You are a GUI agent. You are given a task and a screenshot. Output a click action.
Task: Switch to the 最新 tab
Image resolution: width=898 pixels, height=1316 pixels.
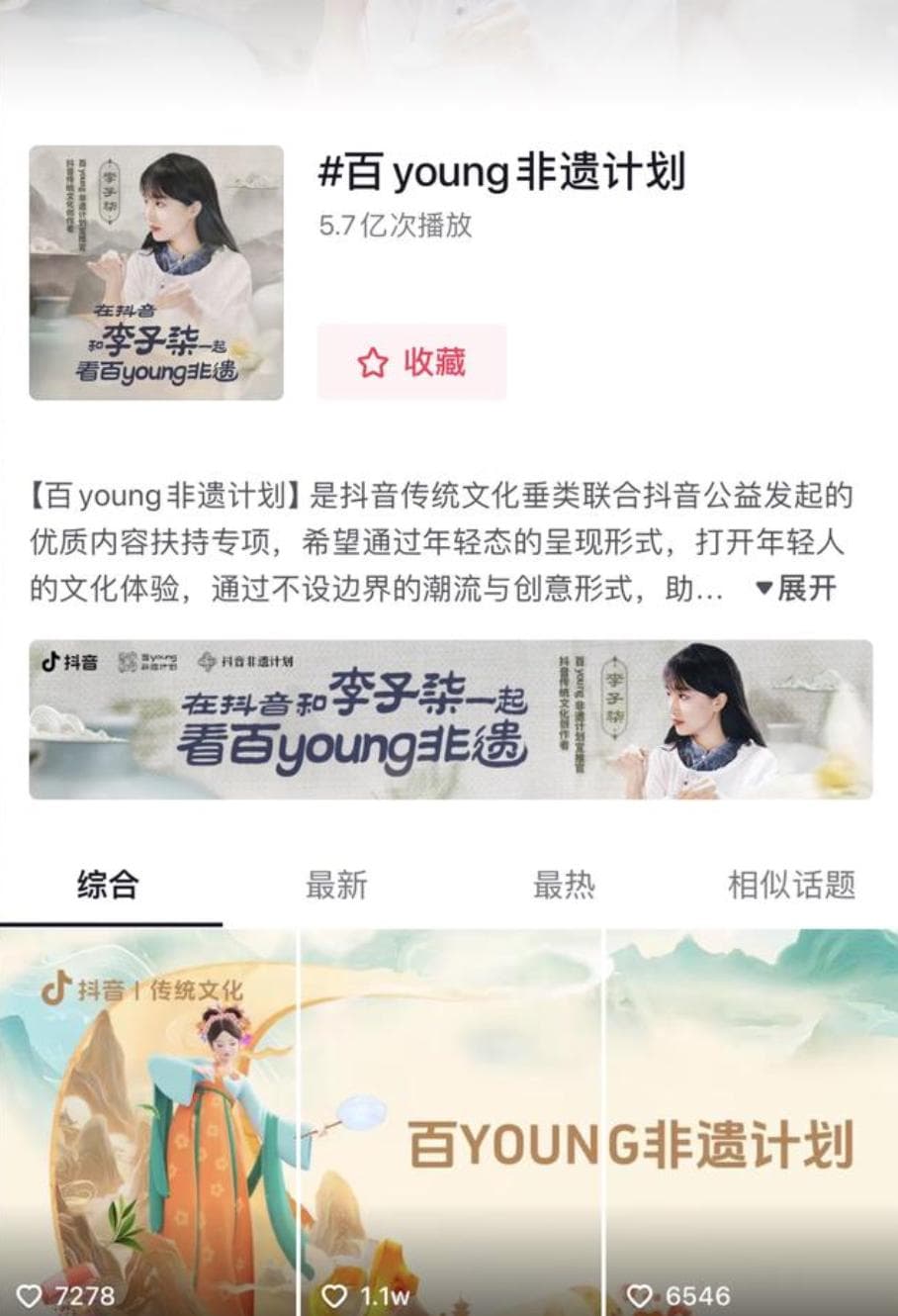[336, 884]
